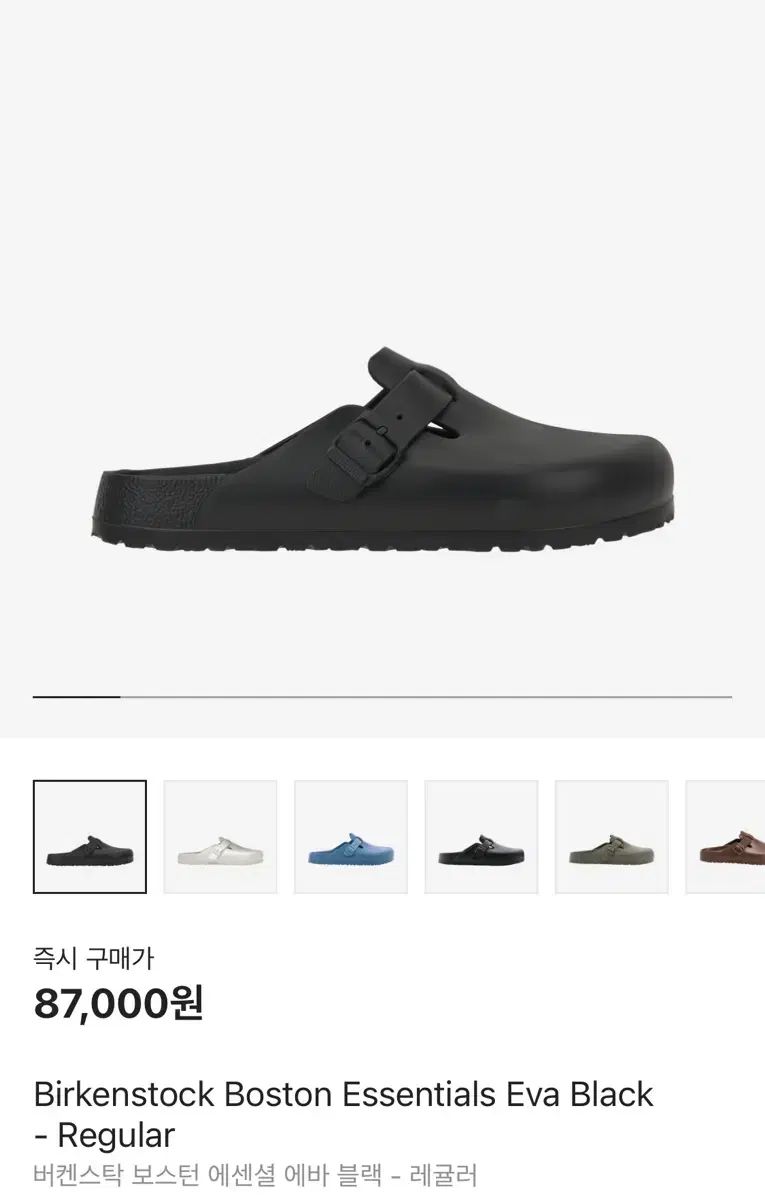The width and height of the screenshot is (765, 1200).
Task: Select the blue clog color thumbnail
Action: (351, 837)
